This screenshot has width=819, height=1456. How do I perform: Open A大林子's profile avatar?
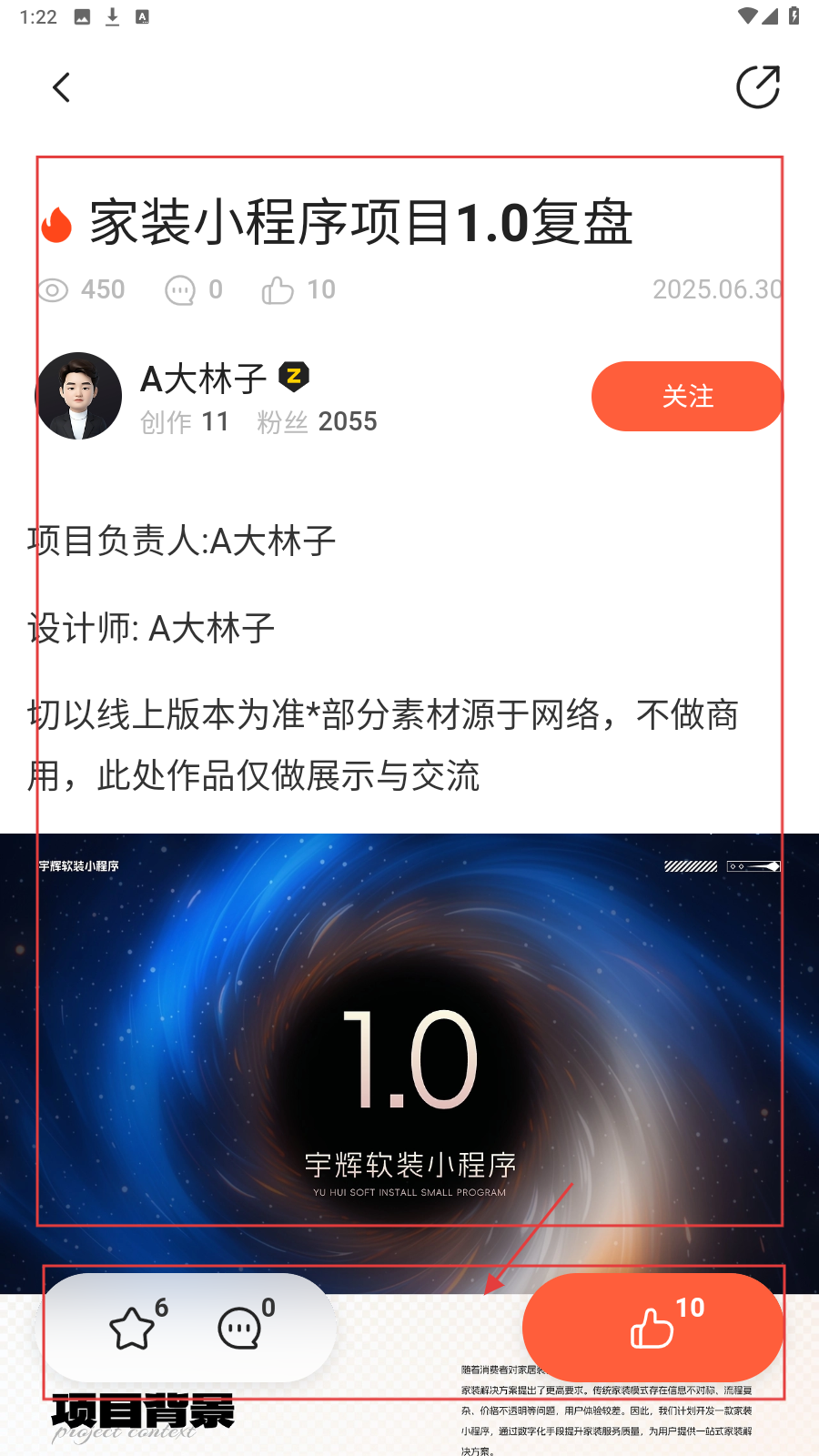point(79,396)
